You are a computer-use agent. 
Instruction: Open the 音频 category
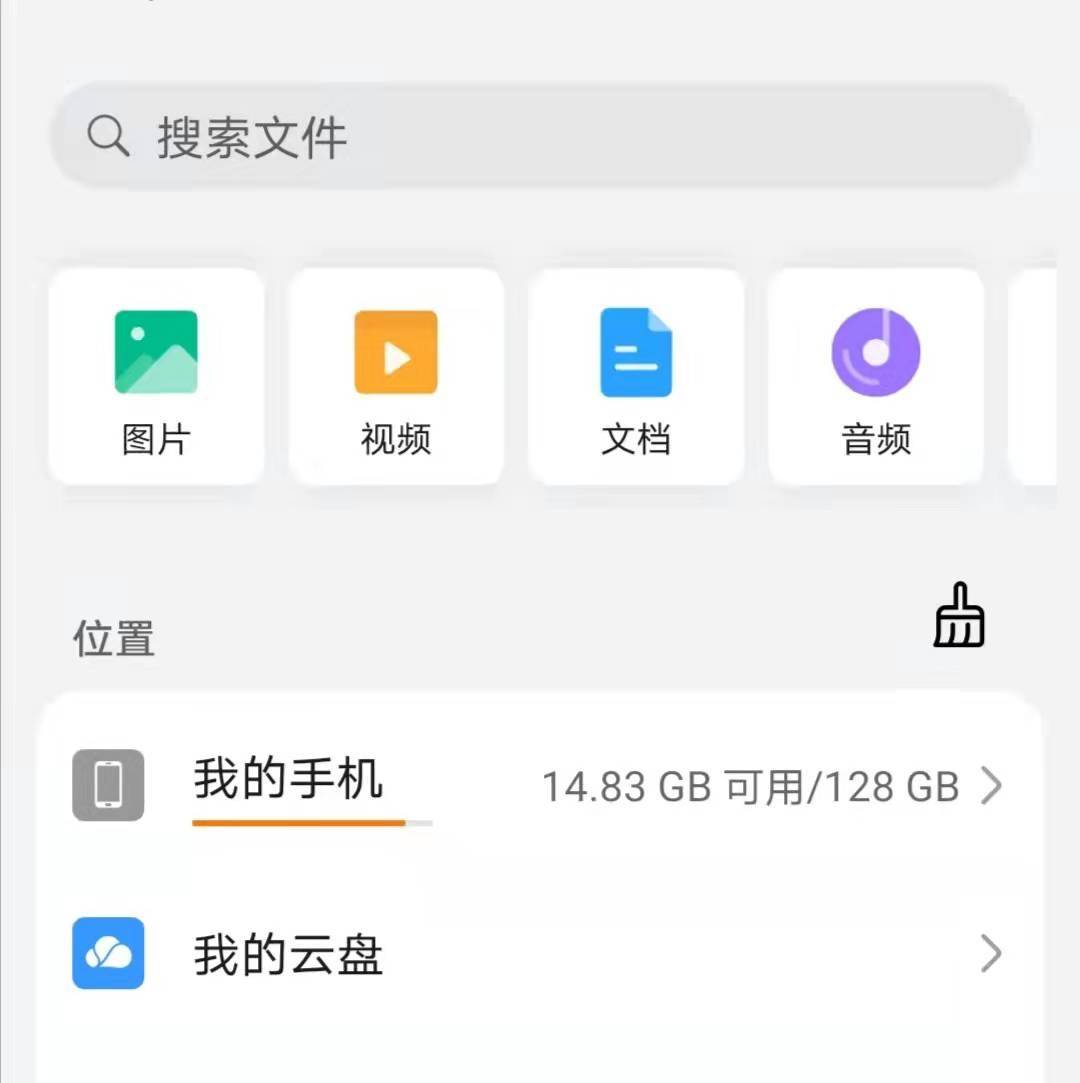click(876, 377)
